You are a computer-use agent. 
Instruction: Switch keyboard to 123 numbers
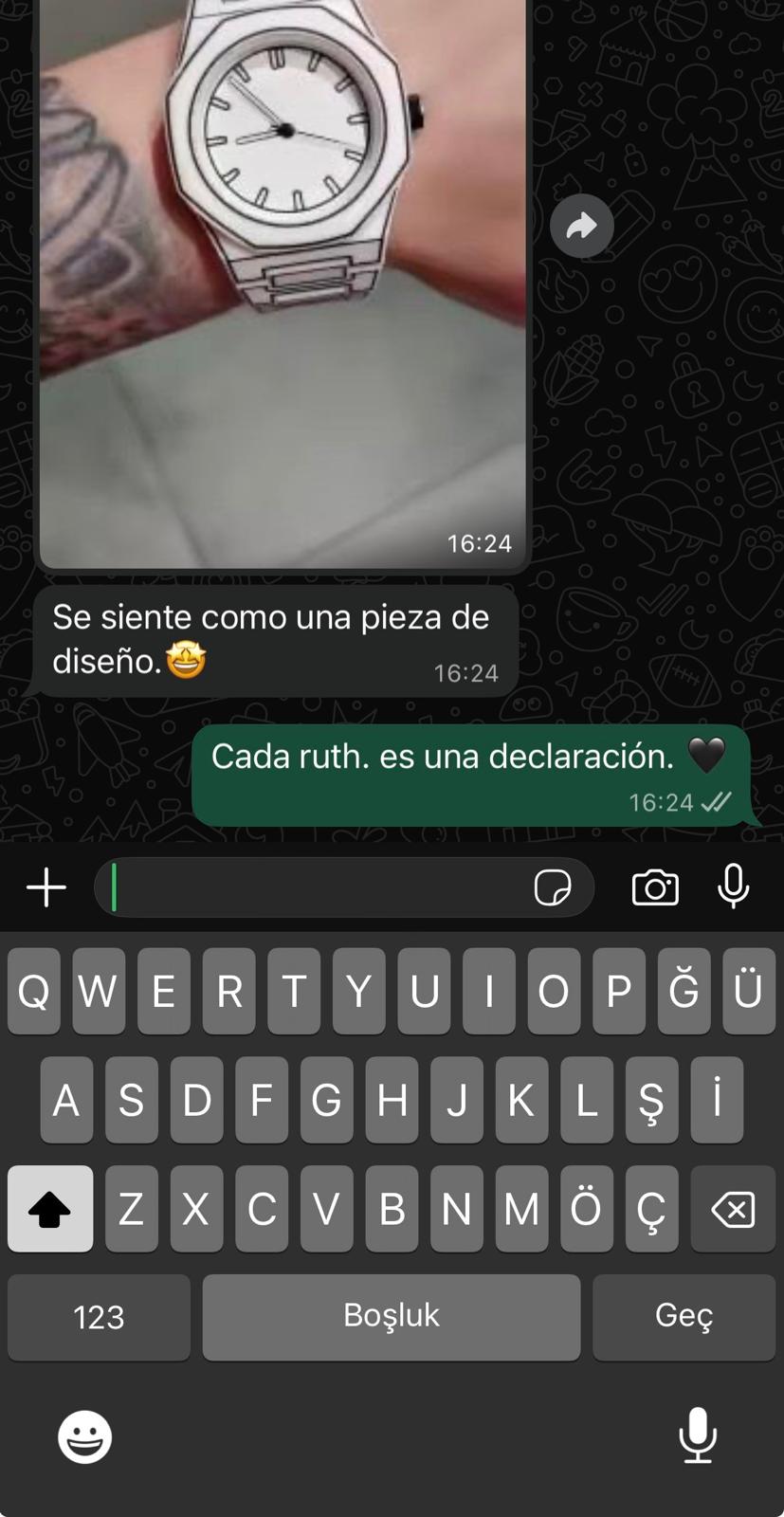coord(99,1317)
